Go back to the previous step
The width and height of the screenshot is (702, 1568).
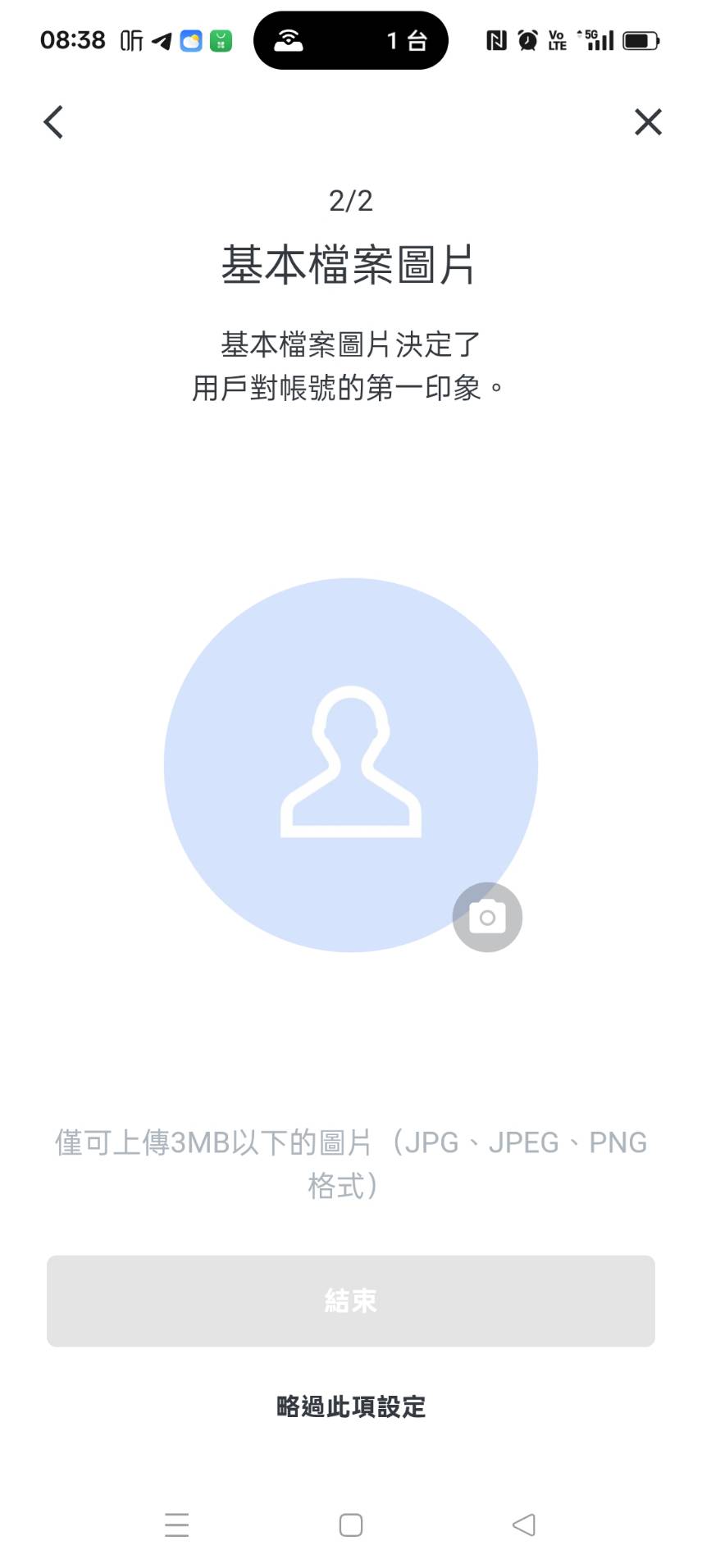tap(54, 122)
